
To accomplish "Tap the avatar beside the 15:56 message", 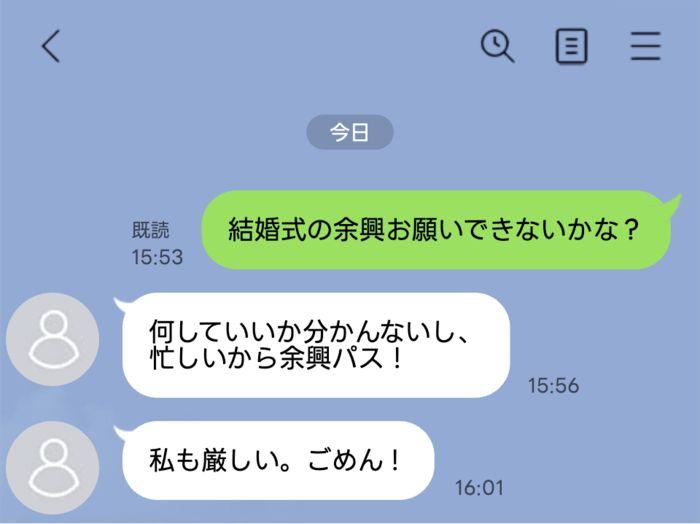I will tap(53, 340).
